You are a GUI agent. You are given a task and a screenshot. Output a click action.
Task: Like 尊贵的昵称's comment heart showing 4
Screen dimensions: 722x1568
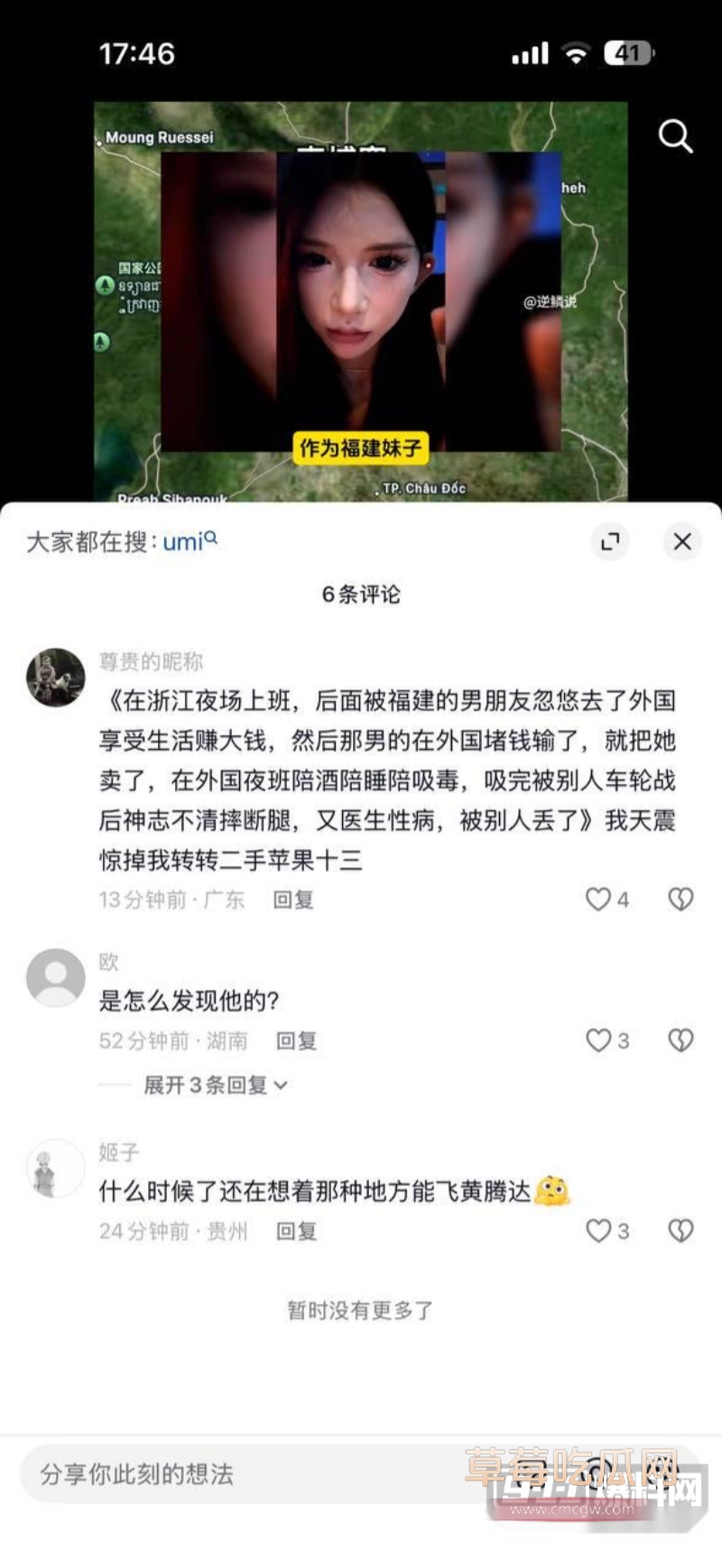(597, 899)
